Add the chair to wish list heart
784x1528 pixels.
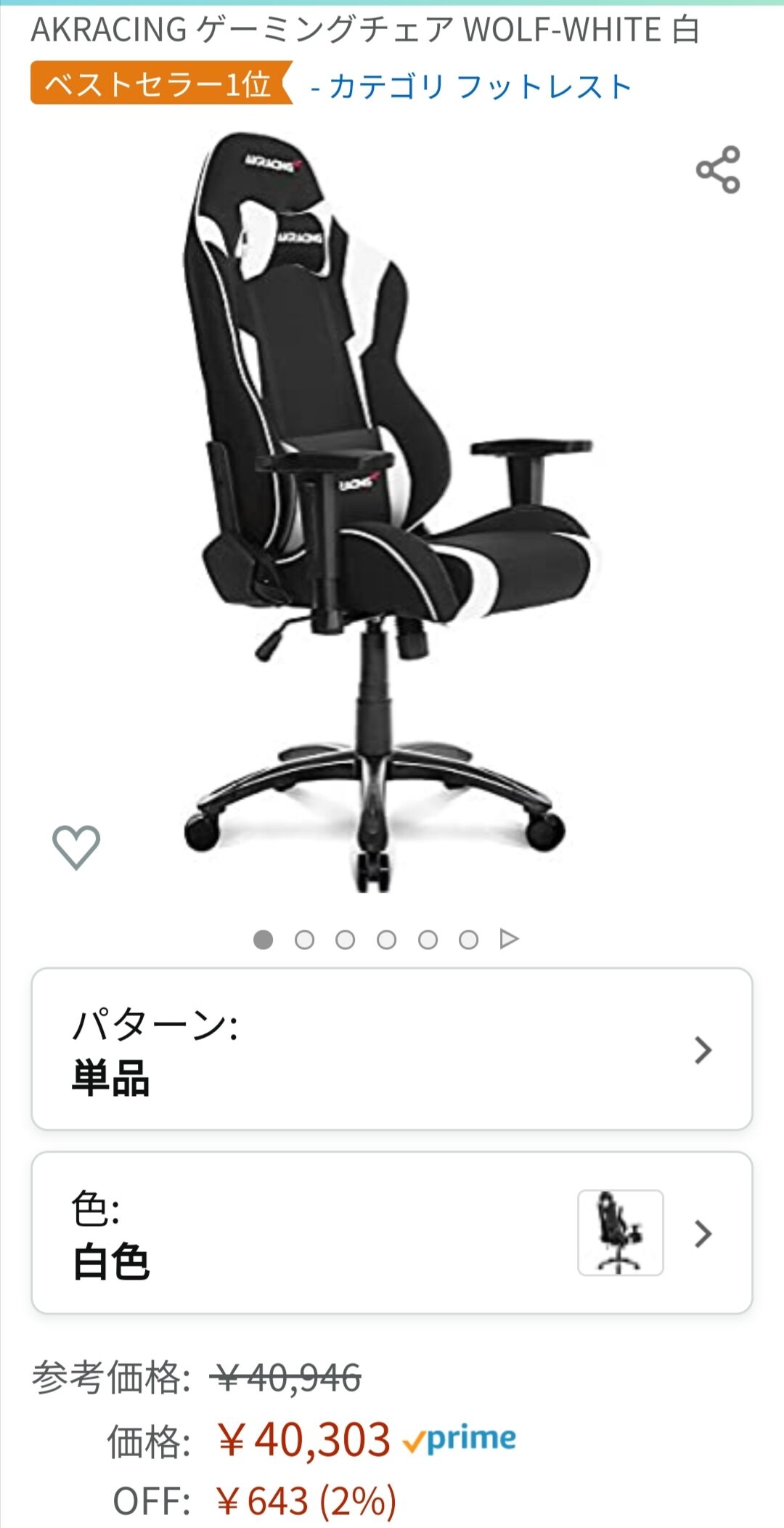pyautogui.click(x=76, y=847)
